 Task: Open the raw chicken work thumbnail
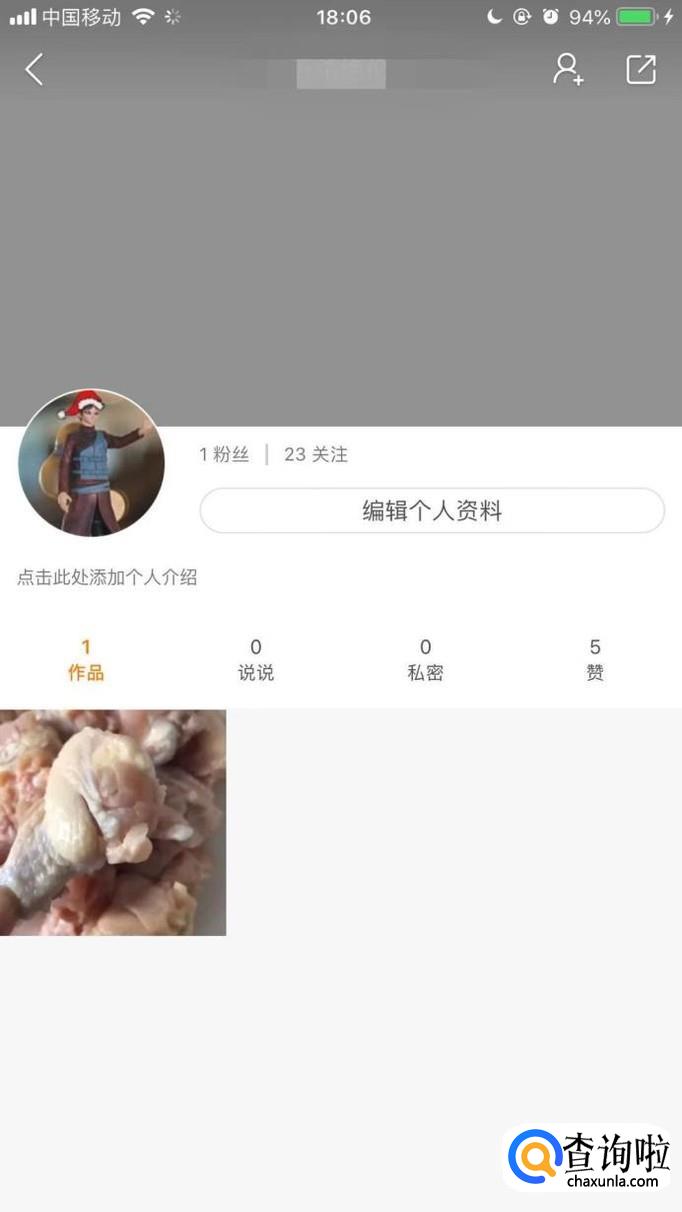(x=113, y=823)
